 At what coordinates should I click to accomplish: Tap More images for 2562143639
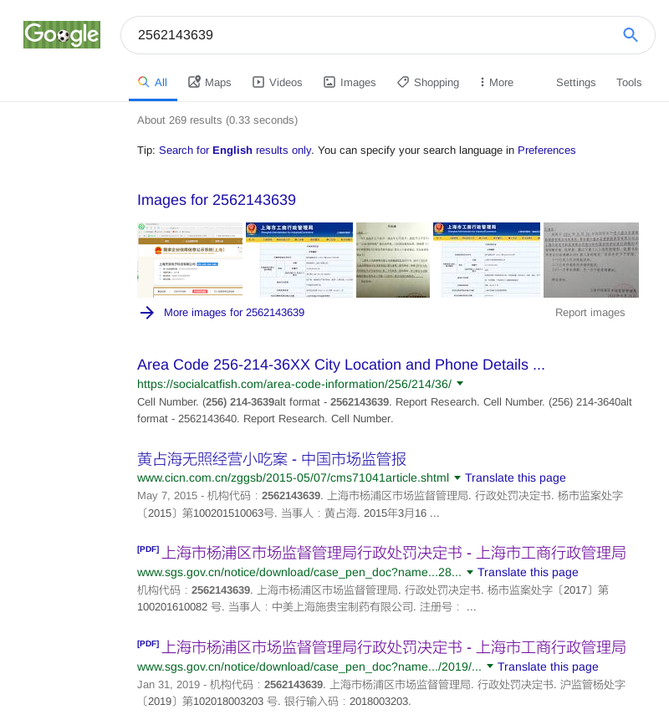[233, 312]
